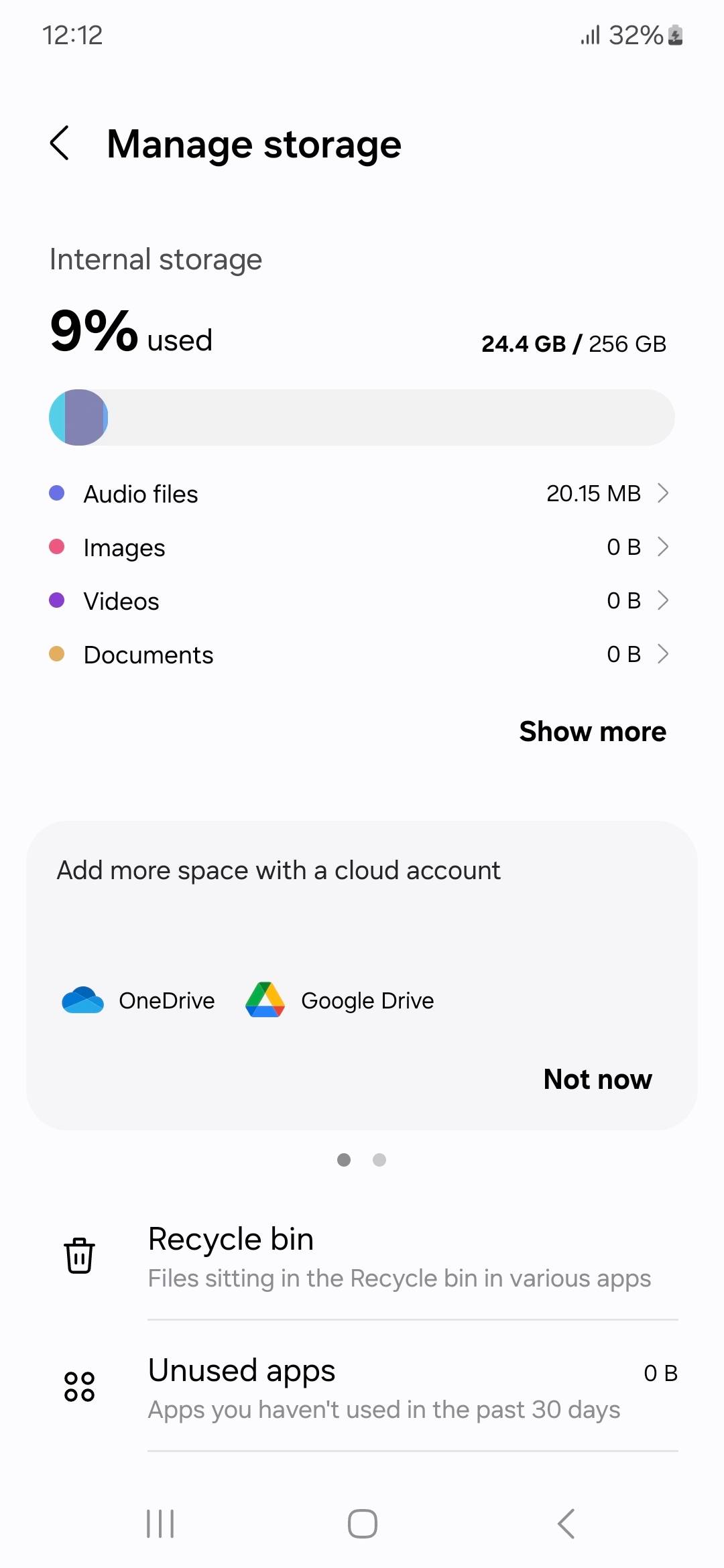The height and width of the screenshot is (1568, 724).
Task: Open Documents storage category
Action: tap(361, 655)
